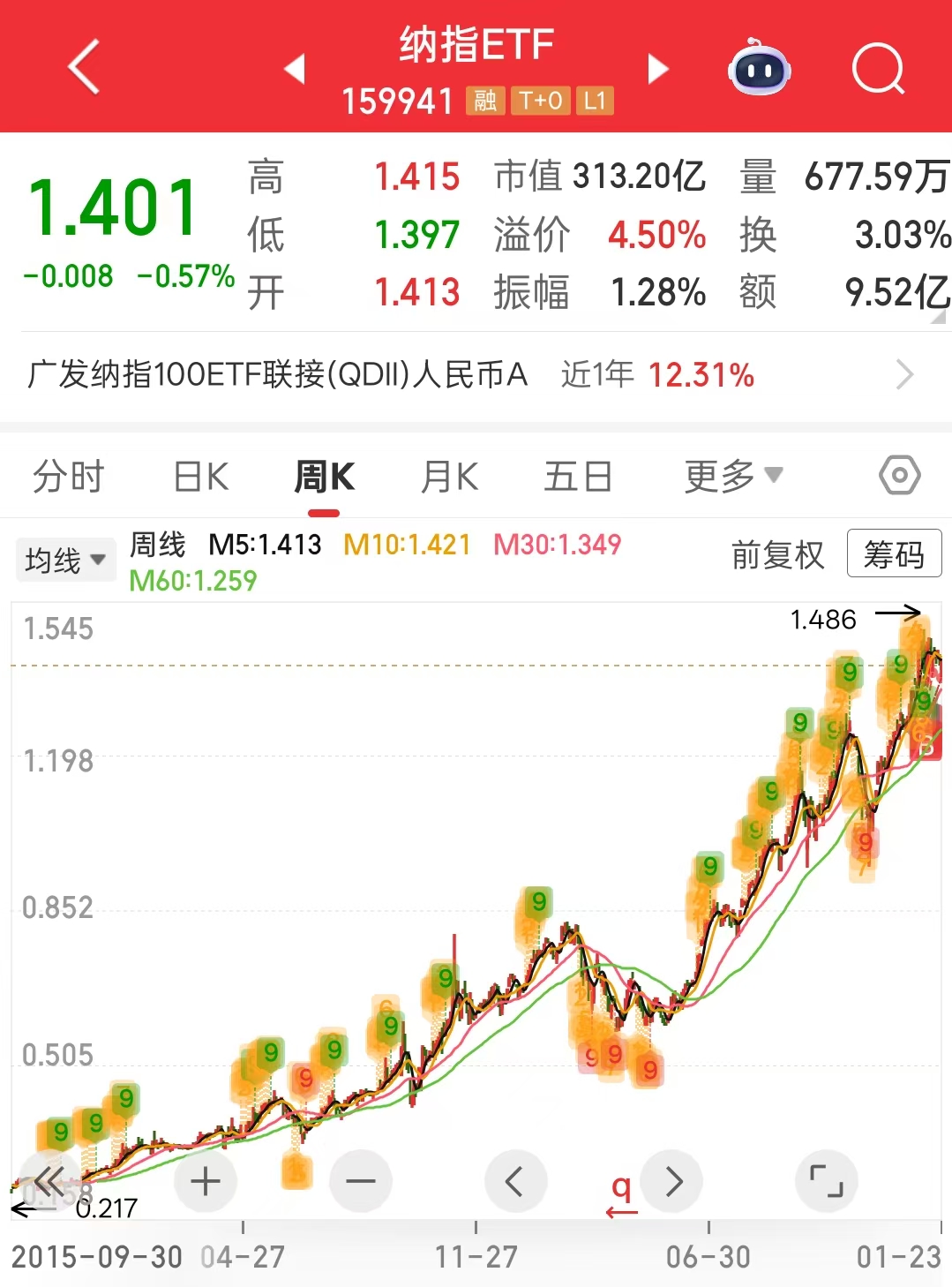Go back using the top-left arrow
The image size is (952, 1287).
84,67
